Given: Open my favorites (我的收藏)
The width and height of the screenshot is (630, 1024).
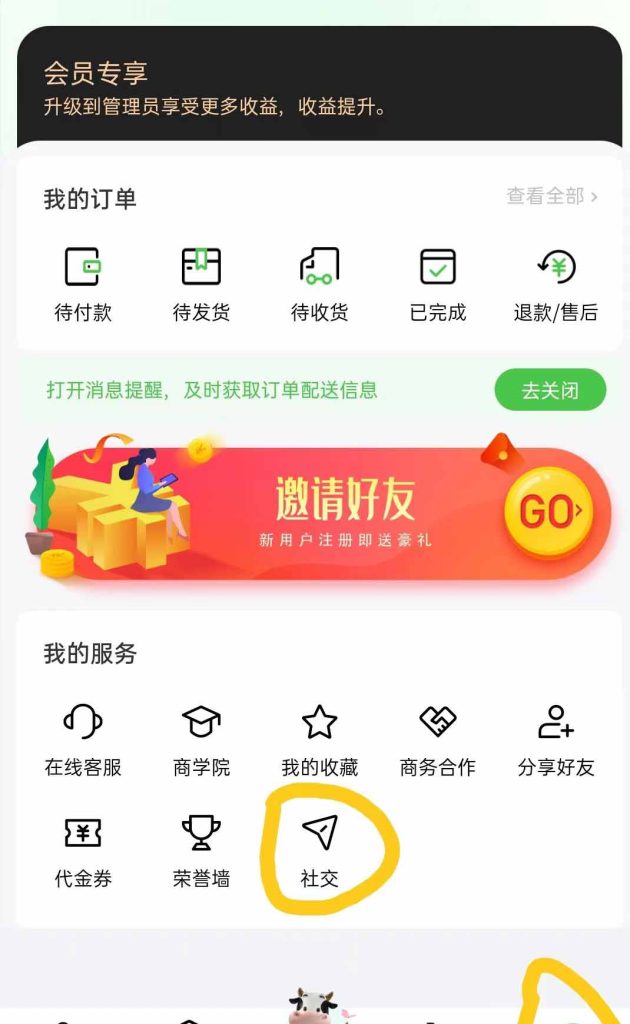Looking at the screenshot, I should pos(319,740).
